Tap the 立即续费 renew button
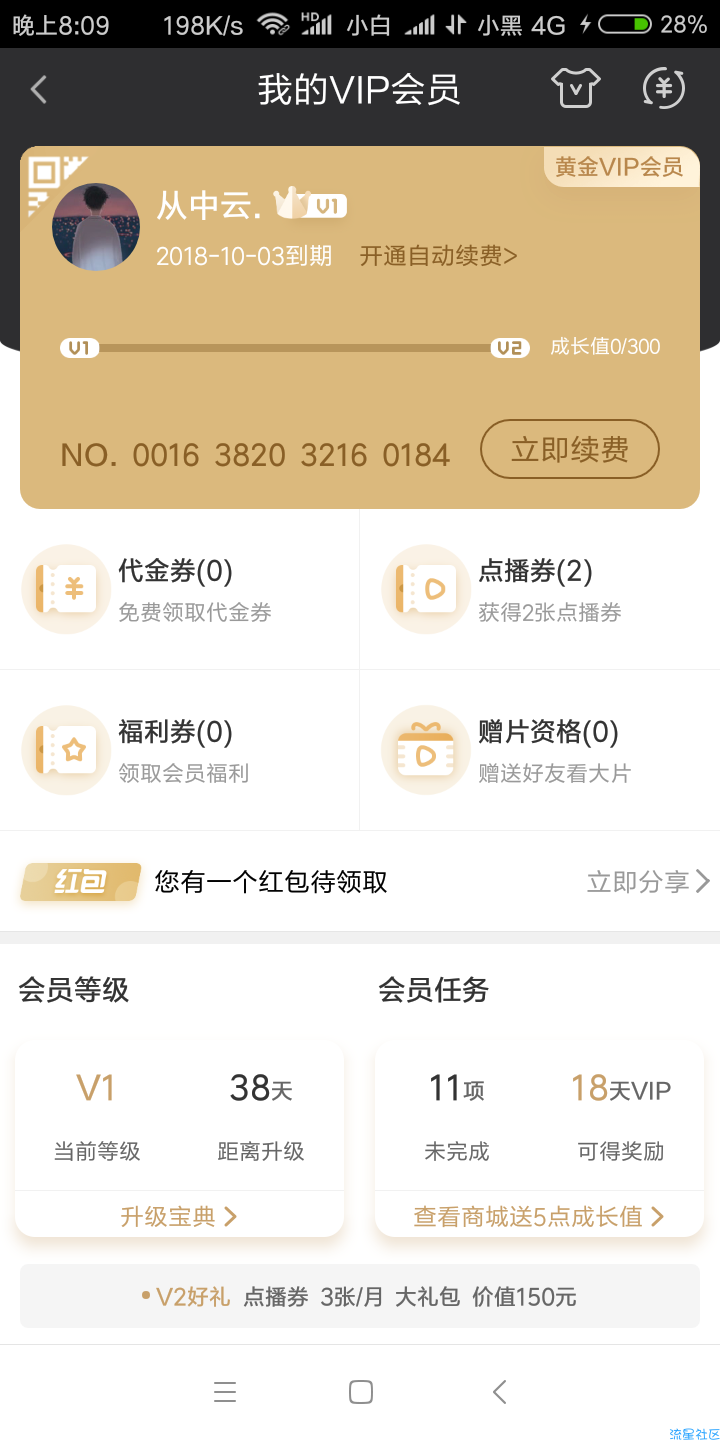The image size is (720, 1440). pos(570,449)
